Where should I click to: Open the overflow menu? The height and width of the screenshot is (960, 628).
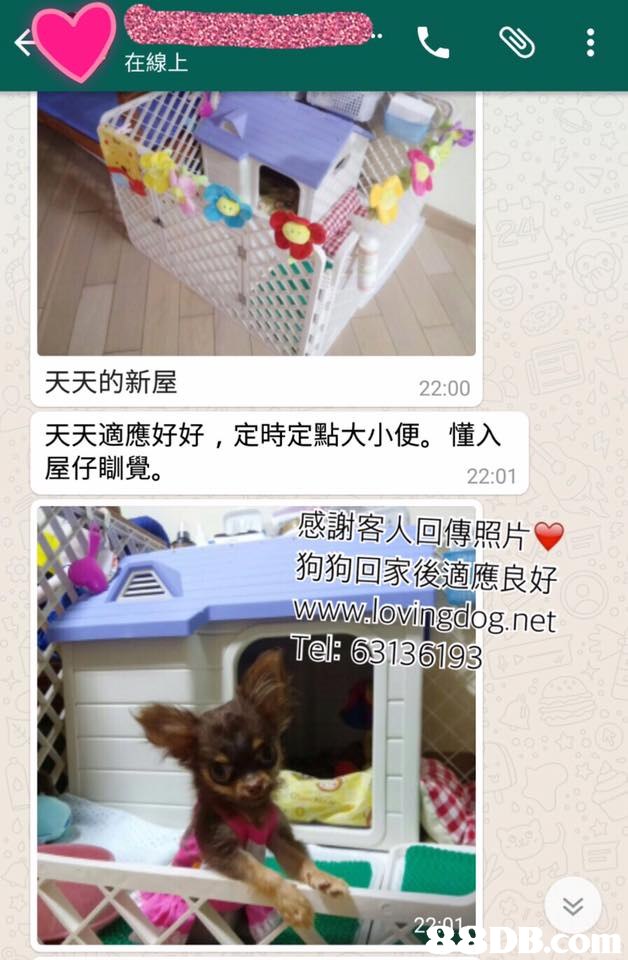(x=591, y=42)
